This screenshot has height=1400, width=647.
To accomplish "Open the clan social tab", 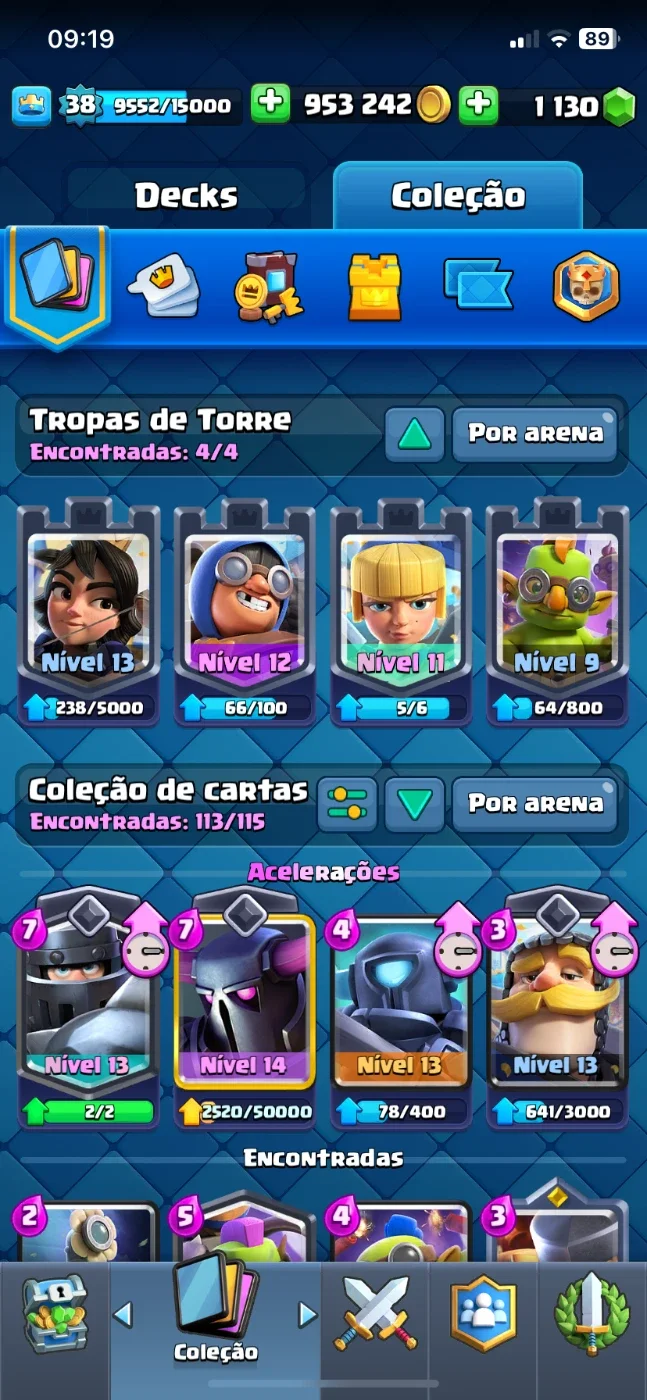I will [483, 1313].
